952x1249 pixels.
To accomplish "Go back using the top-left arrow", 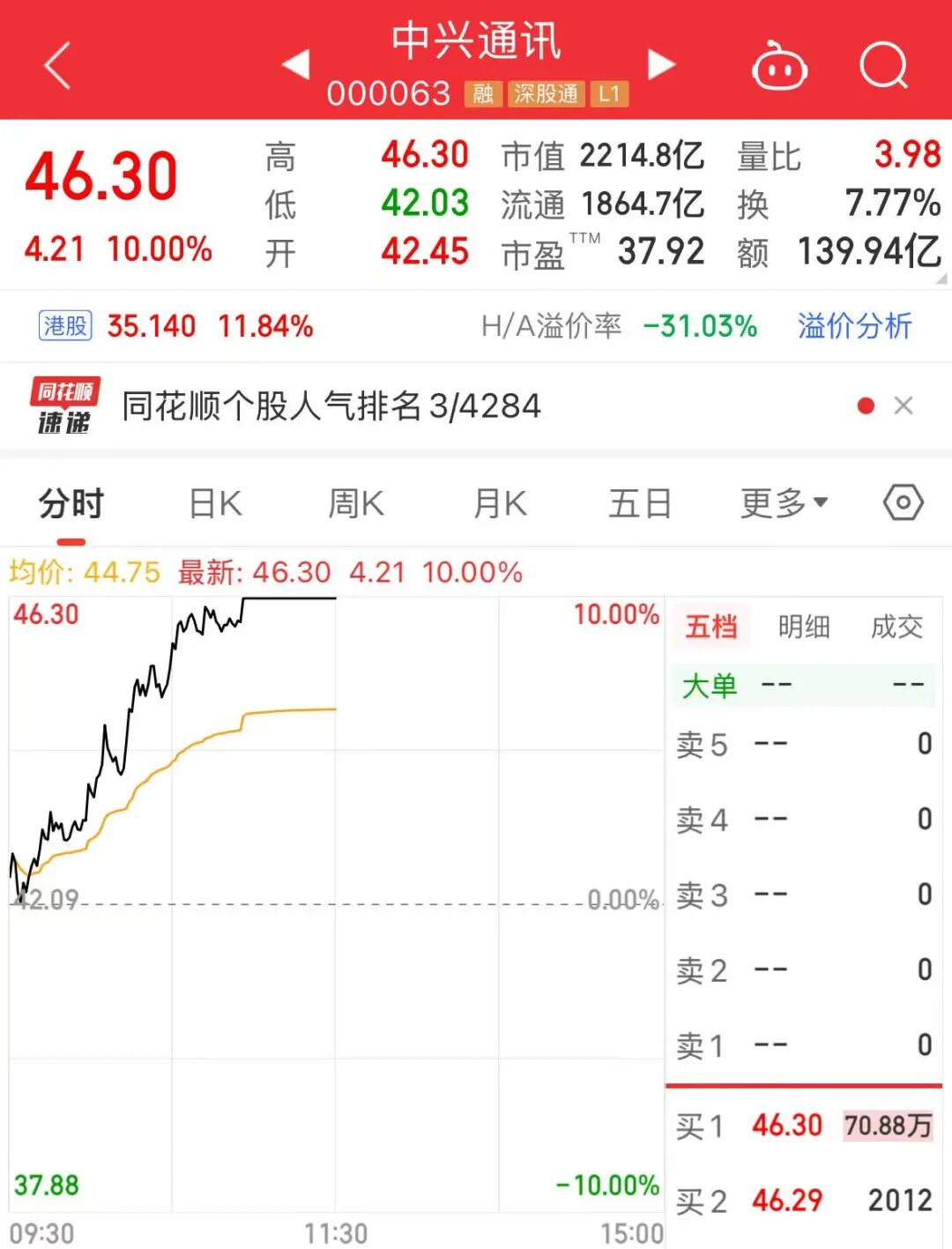I will [57, 67].
